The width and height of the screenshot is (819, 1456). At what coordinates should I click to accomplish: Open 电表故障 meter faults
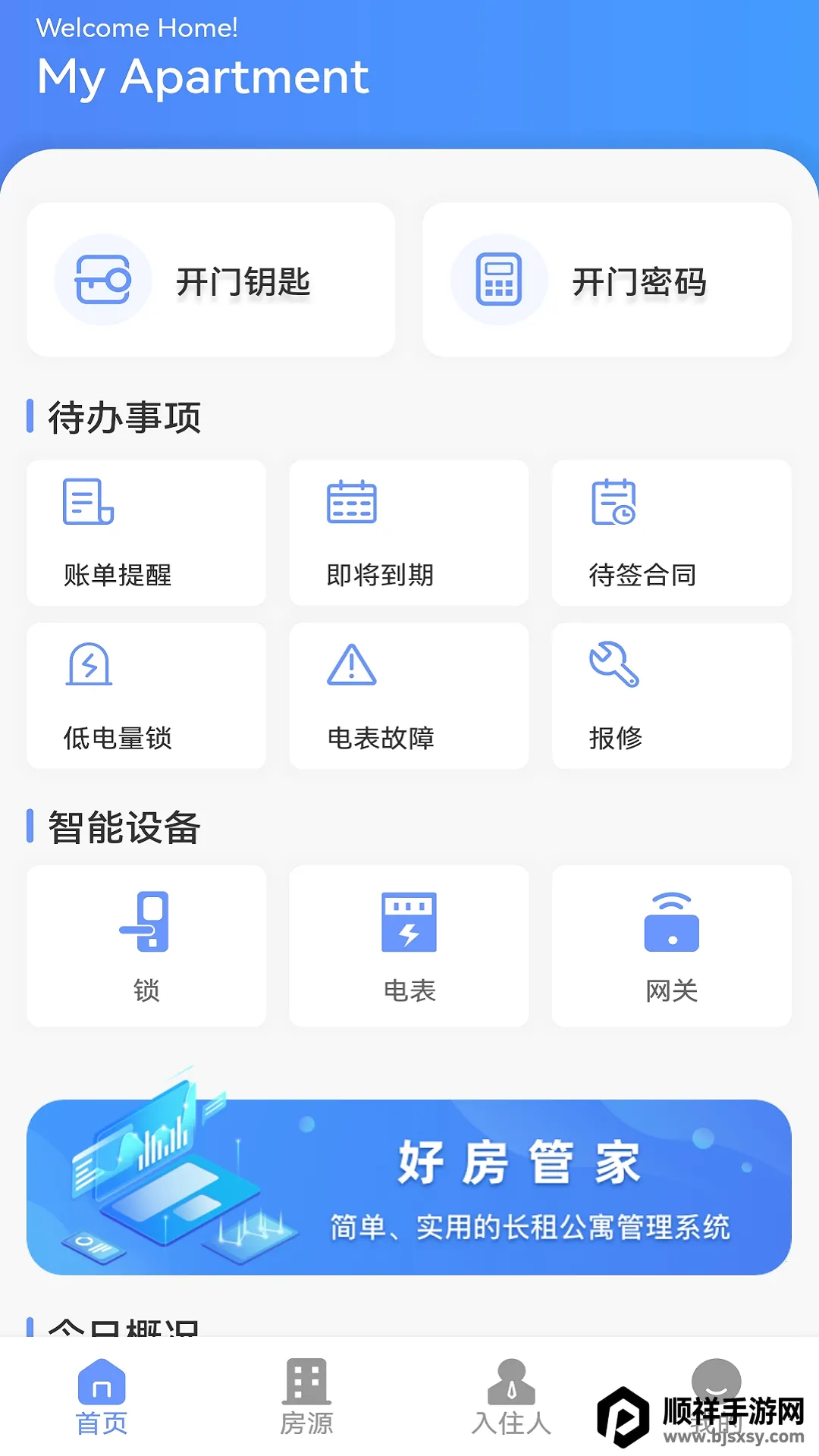[409, 696]
